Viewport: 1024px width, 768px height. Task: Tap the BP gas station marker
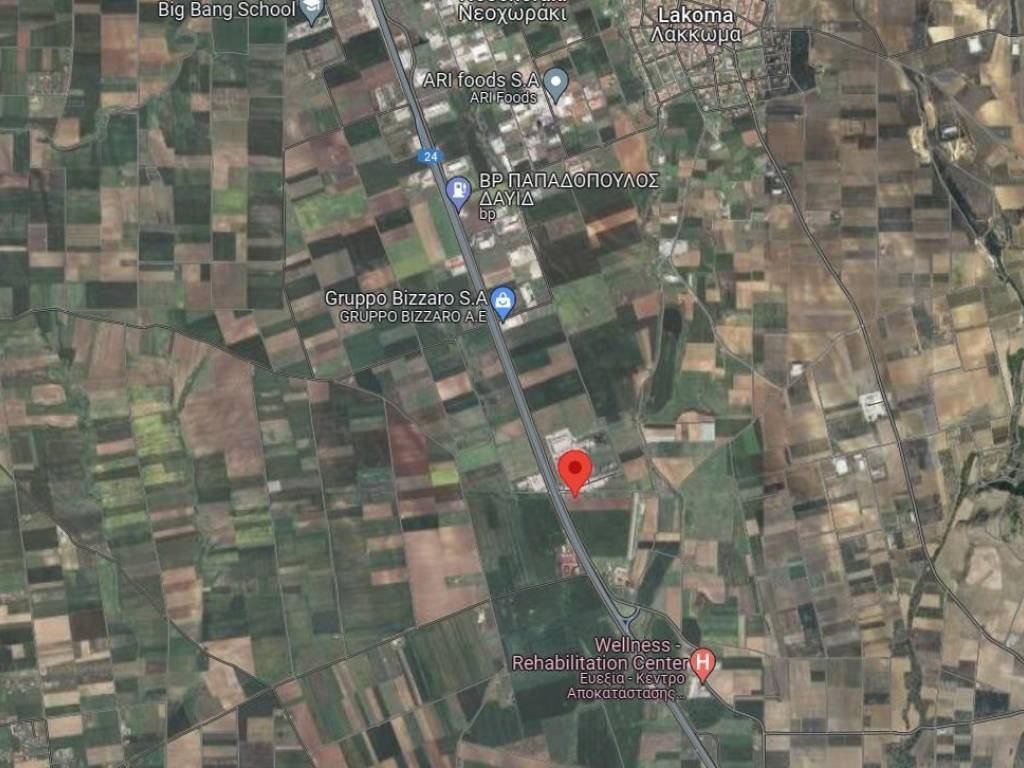[x=458, y=190]
